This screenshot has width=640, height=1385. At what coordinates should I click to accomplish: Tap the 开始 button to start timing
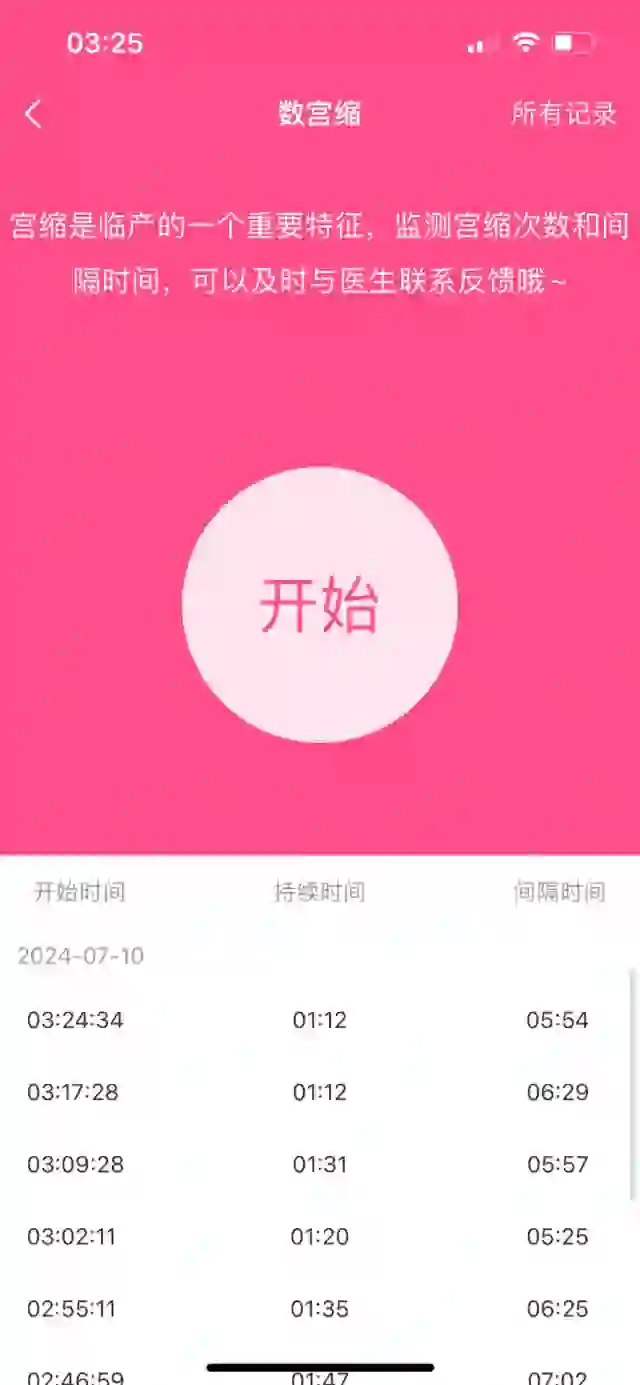click(x=320, y=604)
